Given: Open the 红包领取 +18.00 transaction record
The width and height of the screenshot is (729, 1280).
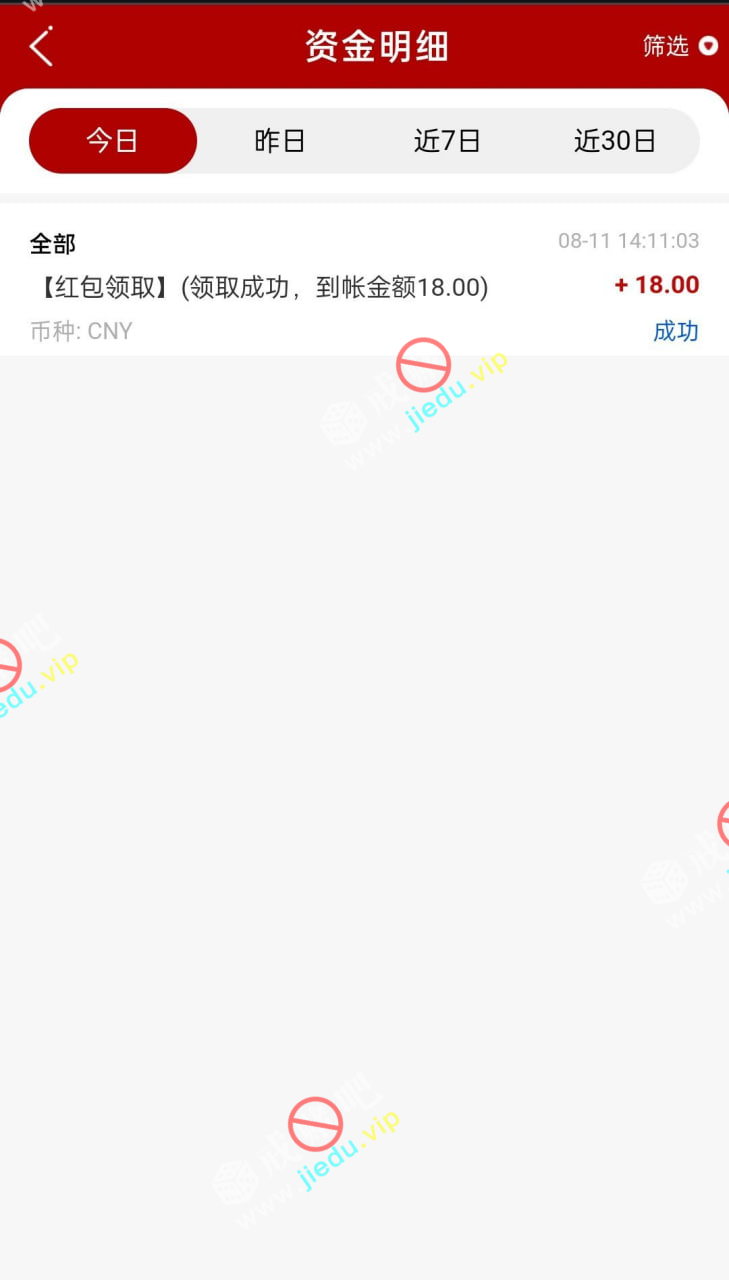Looking at the screenshot, I should tap(364, 286).
